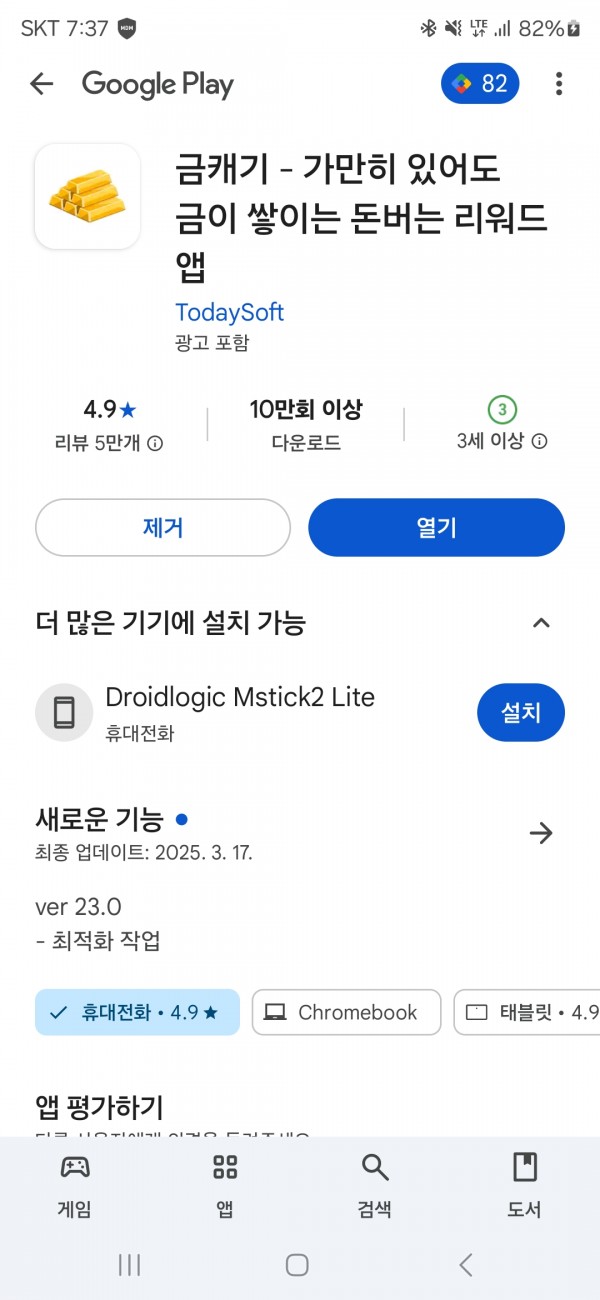The height and width of the screenshot is (1300, 600).
Task: Go back using the top-left arrow
Action: (41, 84)
